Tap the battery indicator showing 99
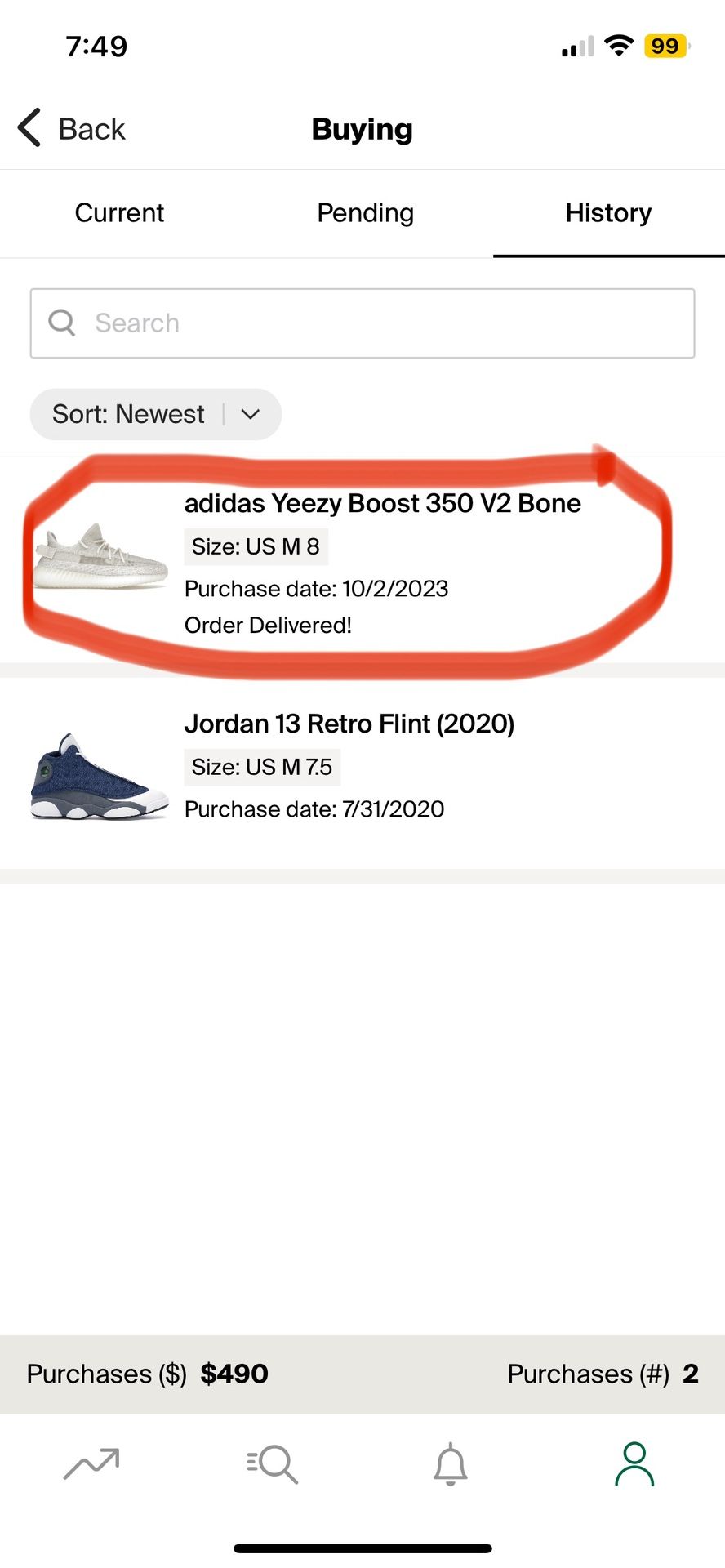725x1568 pixels. [x=664, y=46]
